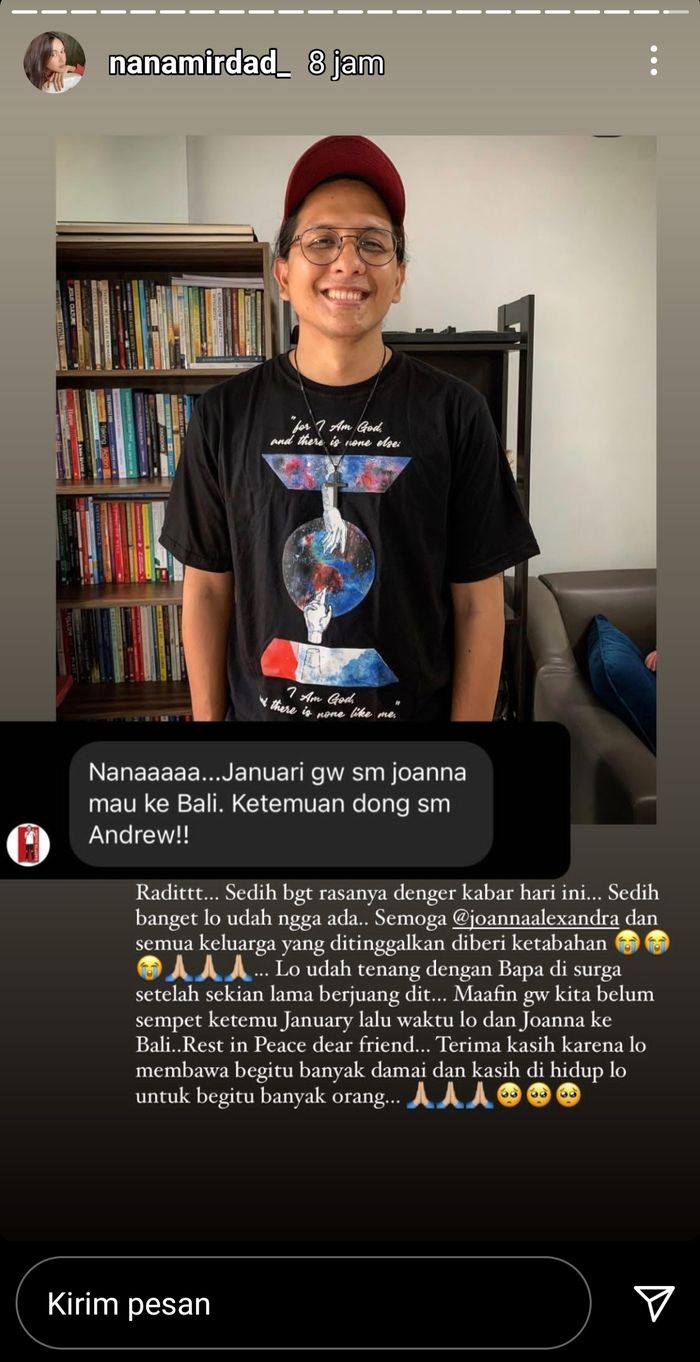Open nanamirdad_ profile from username
The height and width of the screenshot is (1362, 700).
coord(199,64)
